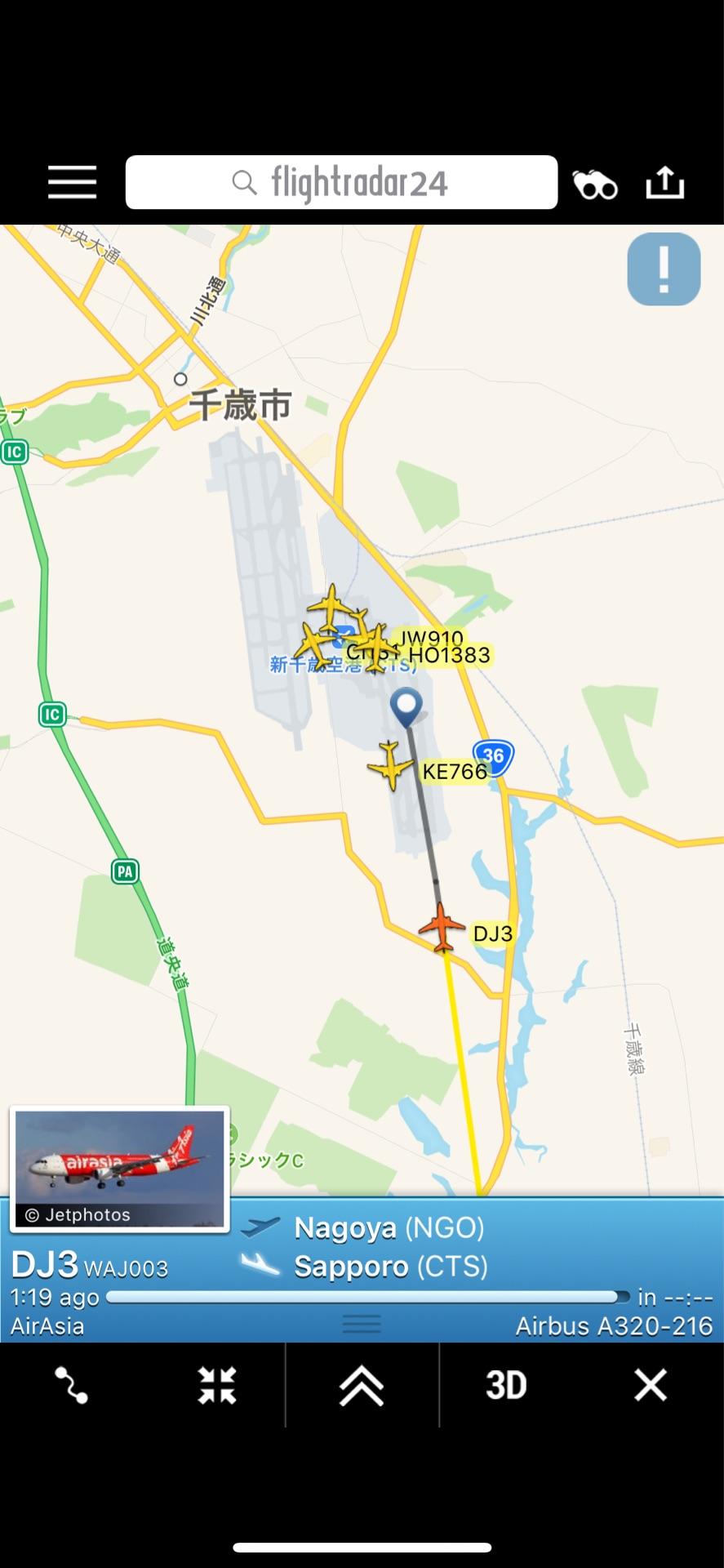
Task: Select the DJ3 aircraft marker
Action: pyautogui.click(x=442, y=928)
